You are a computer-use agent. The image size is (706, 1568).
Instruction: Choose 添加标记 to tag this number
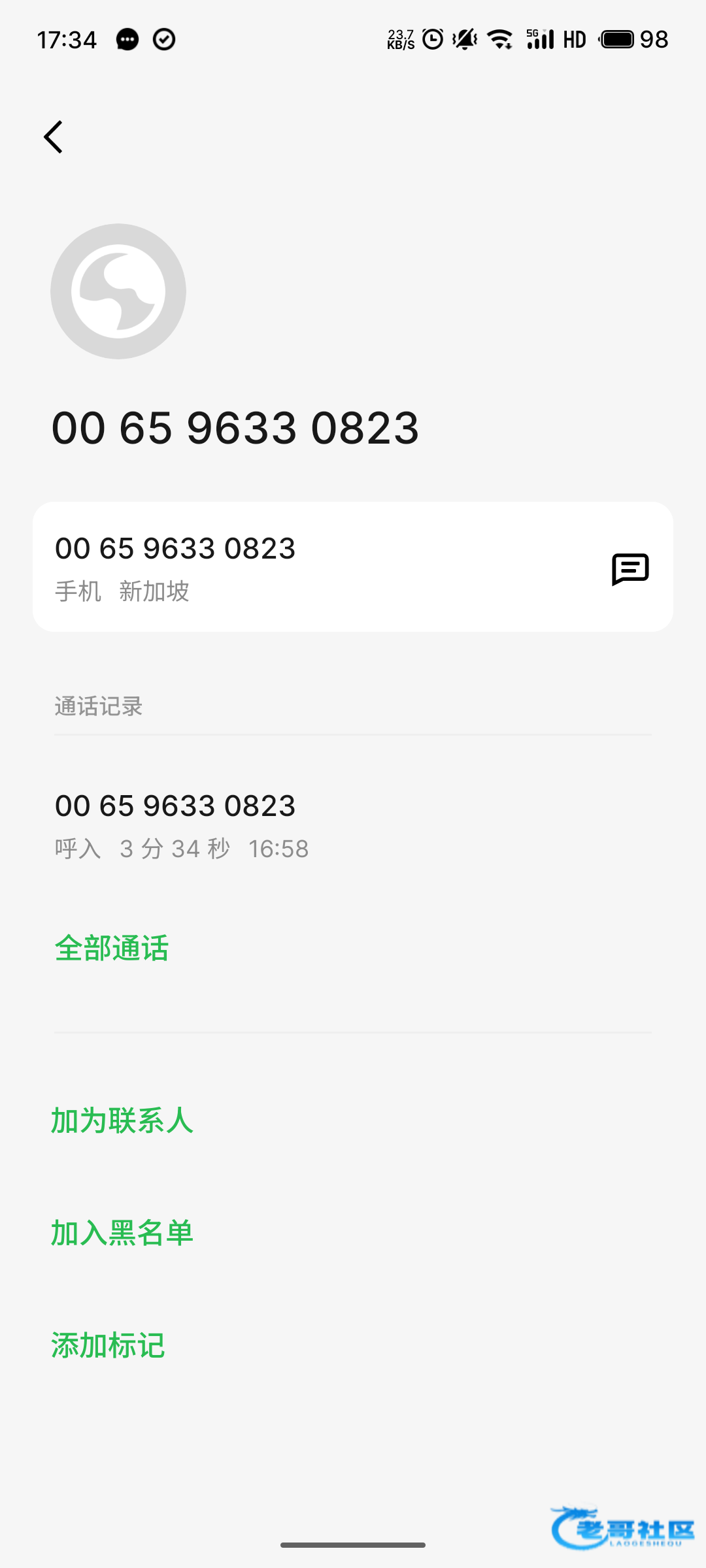[109, 1346]
